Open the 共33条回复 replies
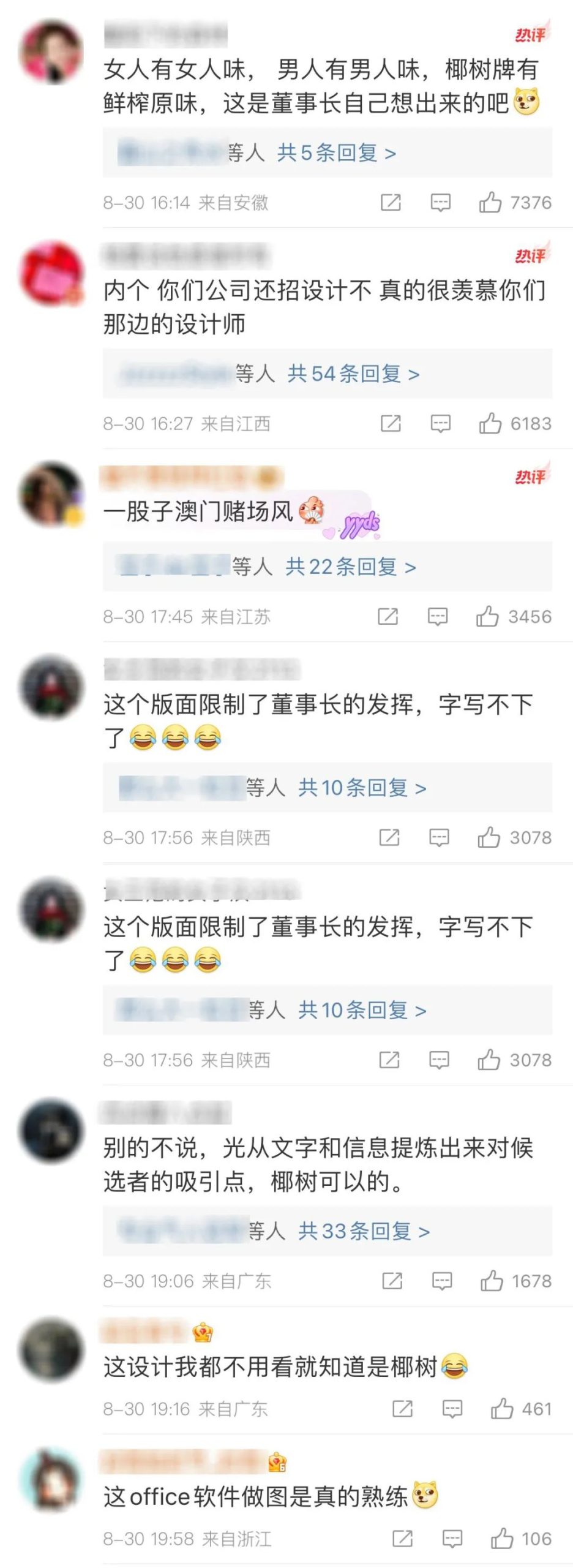 tap(364, 1231)
